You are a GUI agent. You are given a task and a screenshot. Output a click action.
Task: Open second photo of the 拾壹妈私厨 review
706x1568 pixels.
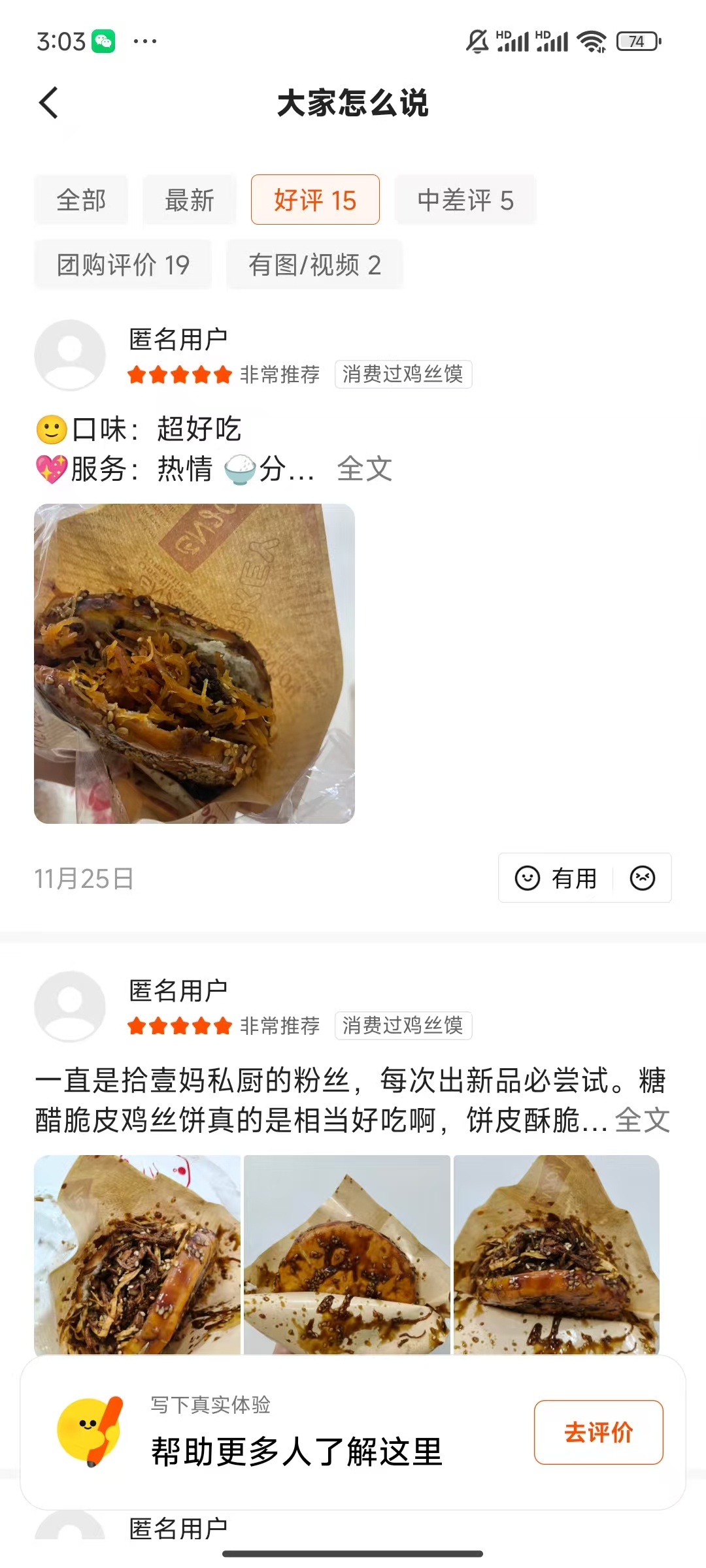click(347, 1253)
